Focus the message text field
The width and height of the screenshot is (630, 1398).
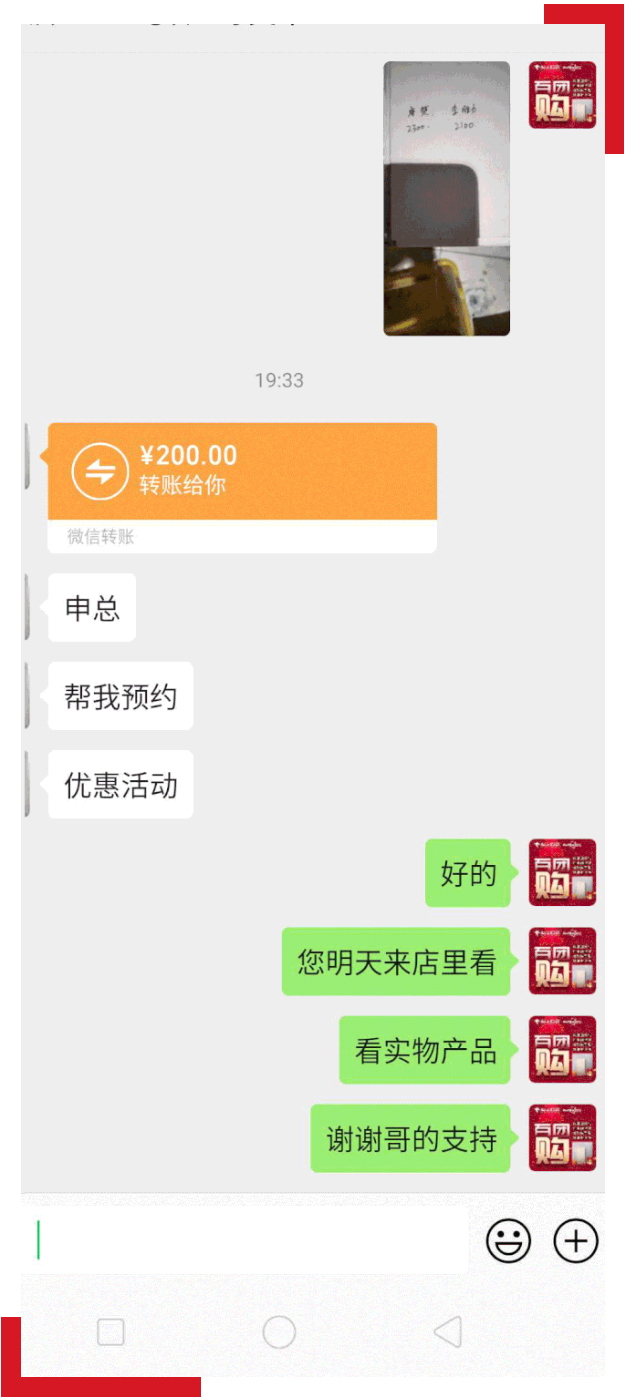pos(250,1240)
